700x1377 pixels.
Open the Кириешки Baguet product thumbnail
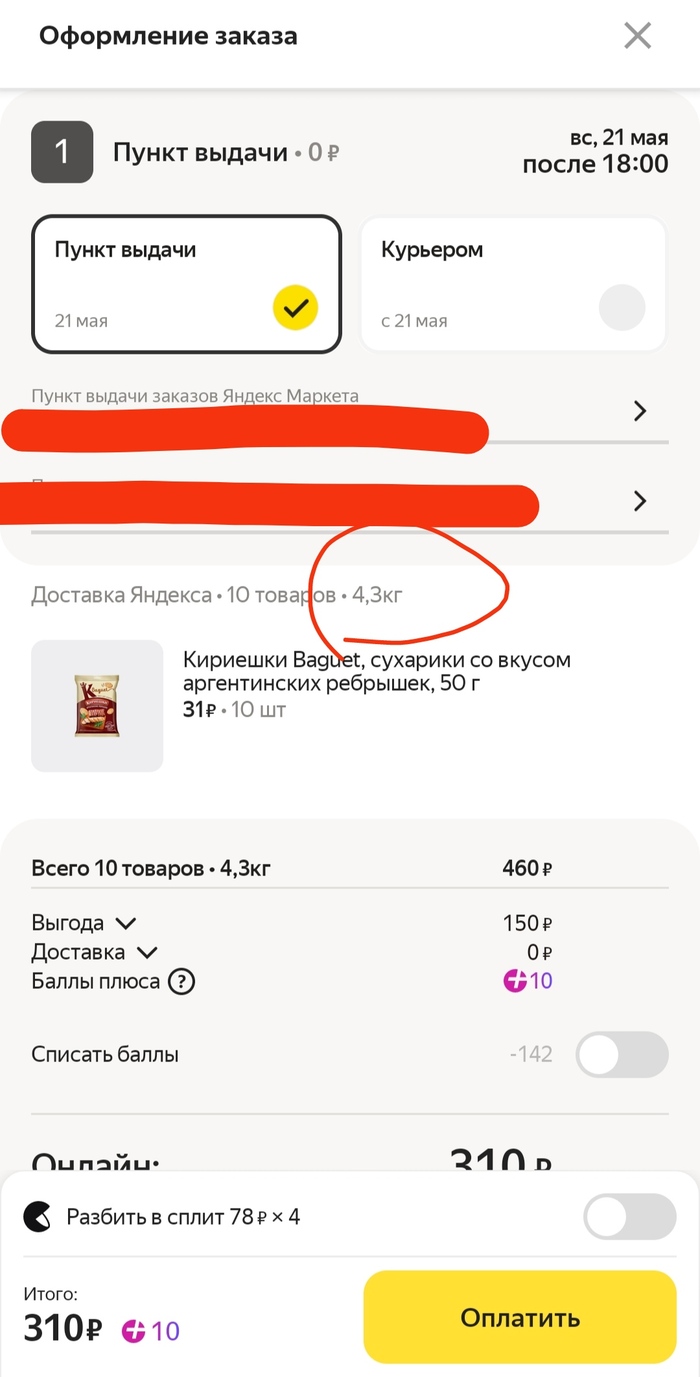point(97,706)
